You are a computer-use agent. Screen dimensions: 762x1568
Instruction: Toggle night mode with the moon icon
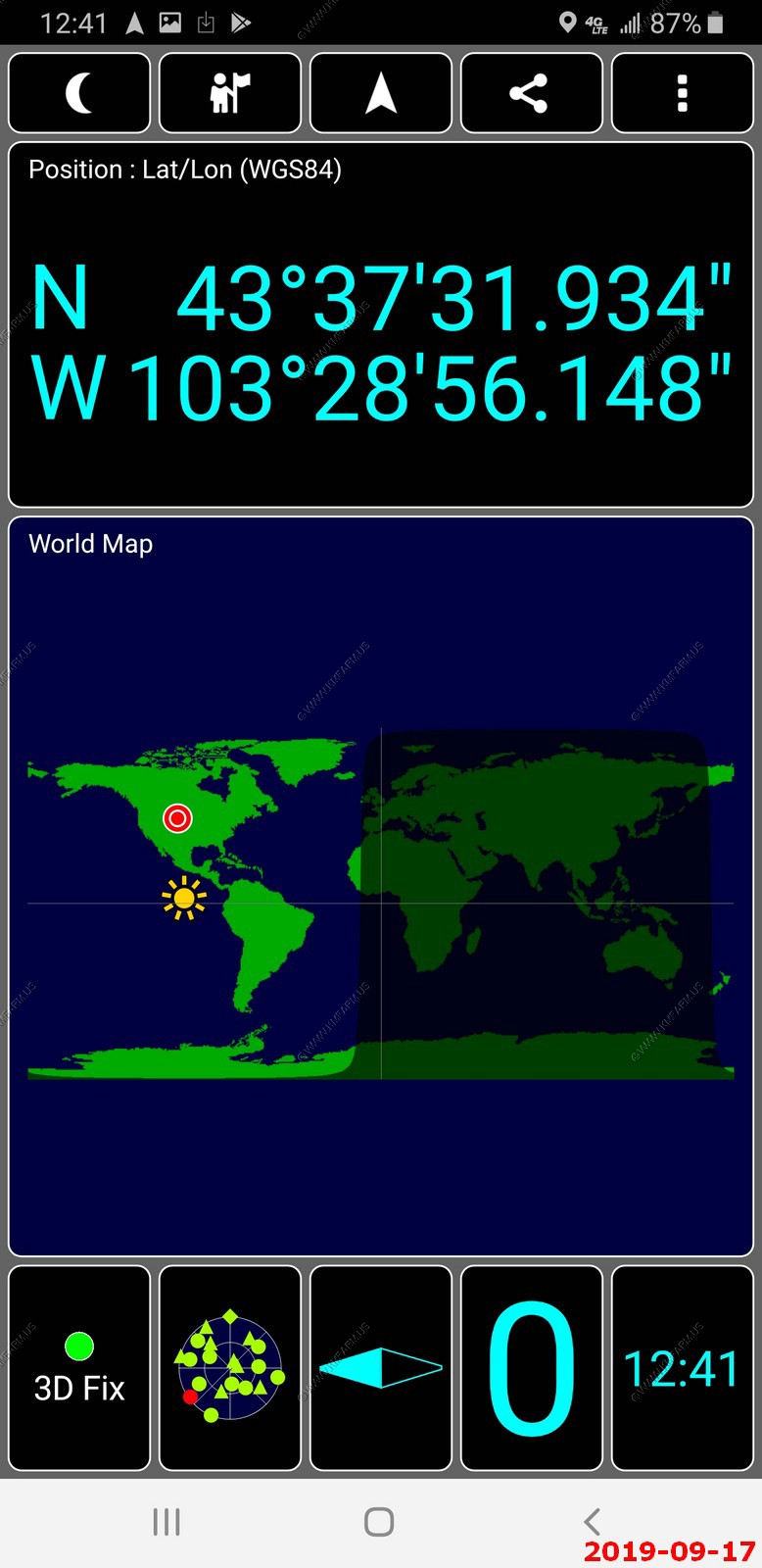coord(79,93)
